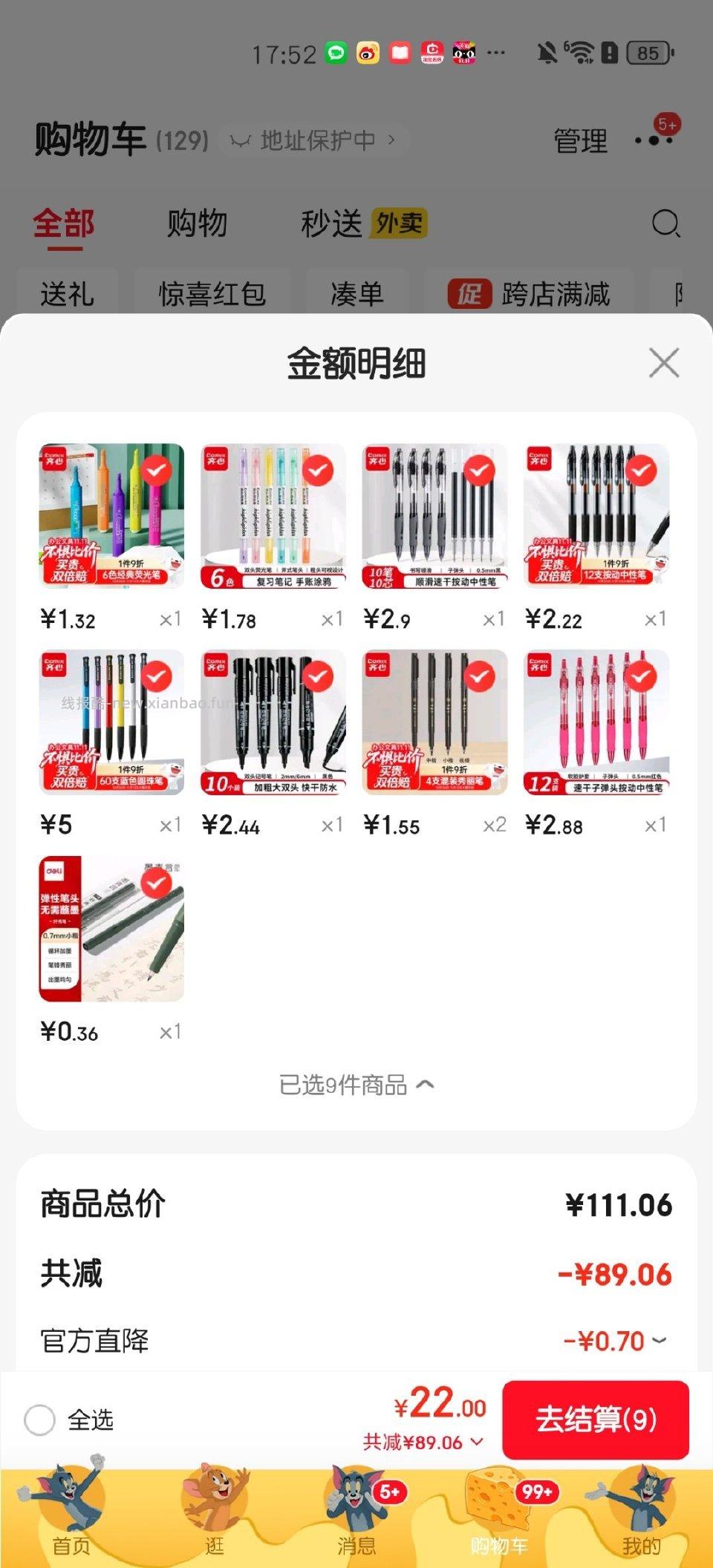Image resolution: width=713 pixels, height=1568 pixels.
Task: Tap the WeChat icon in status bar
Action: 336,52
